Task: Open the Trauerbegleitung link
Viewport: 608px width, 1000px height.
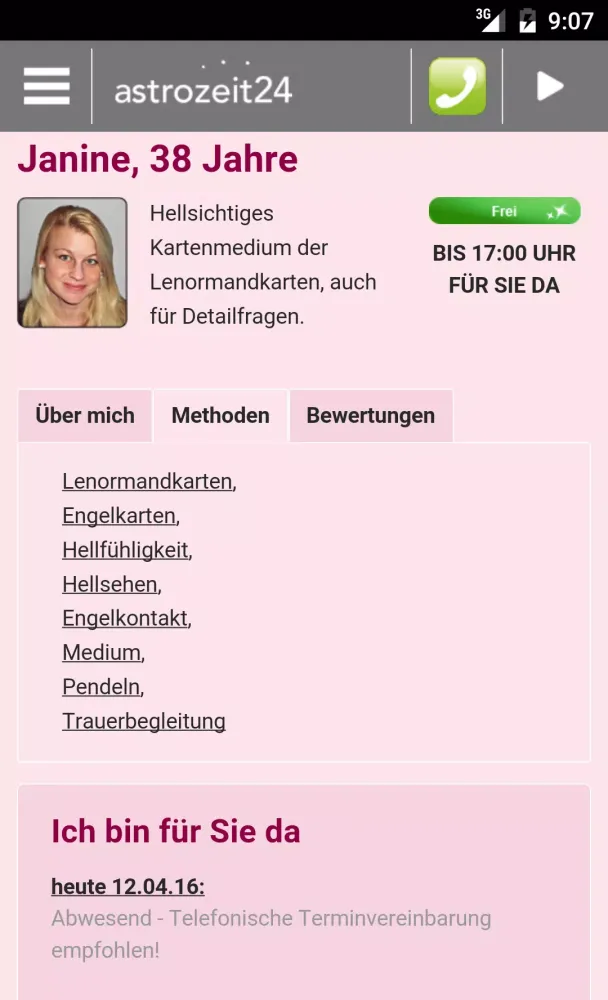Action: pos(144,721)
